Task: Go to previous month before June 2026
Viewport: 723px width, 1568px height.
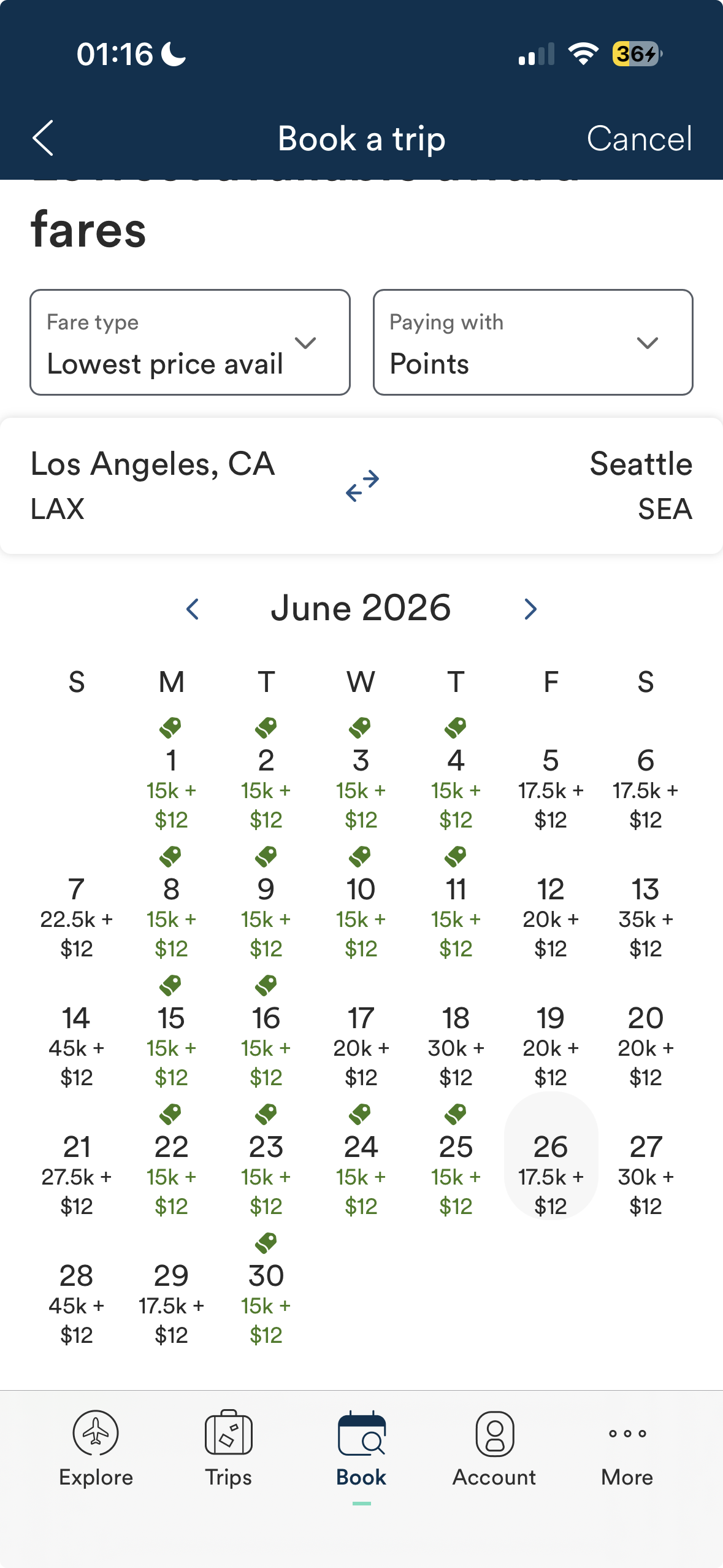Action: point(193,609)
